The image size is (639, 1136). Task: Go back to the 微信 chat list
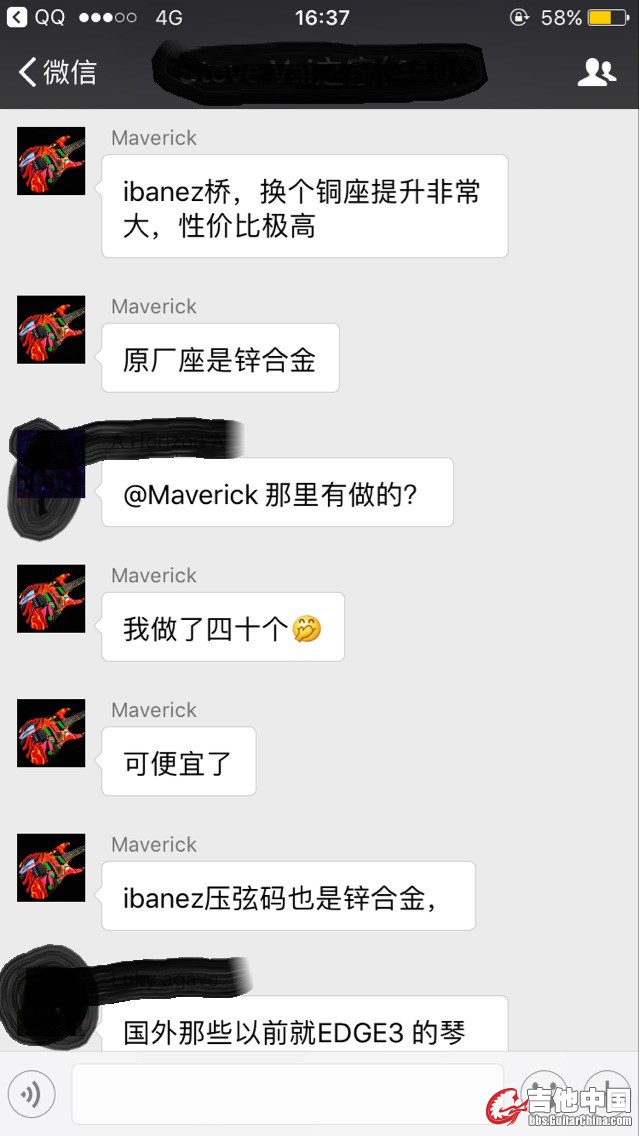[x=57, y=72]
